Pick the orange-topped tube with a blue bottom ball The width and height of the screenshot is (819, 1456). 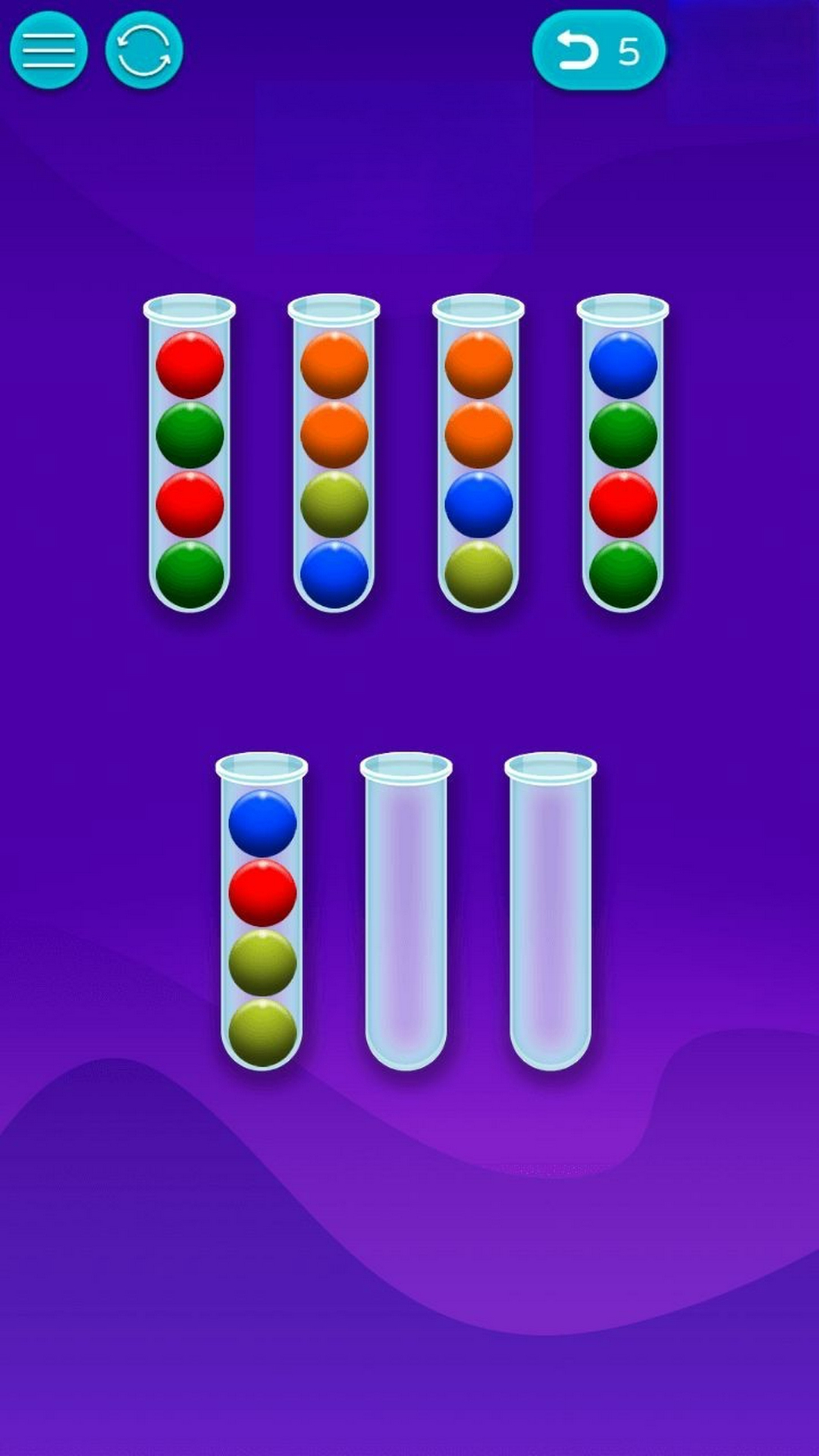[334, 455]
